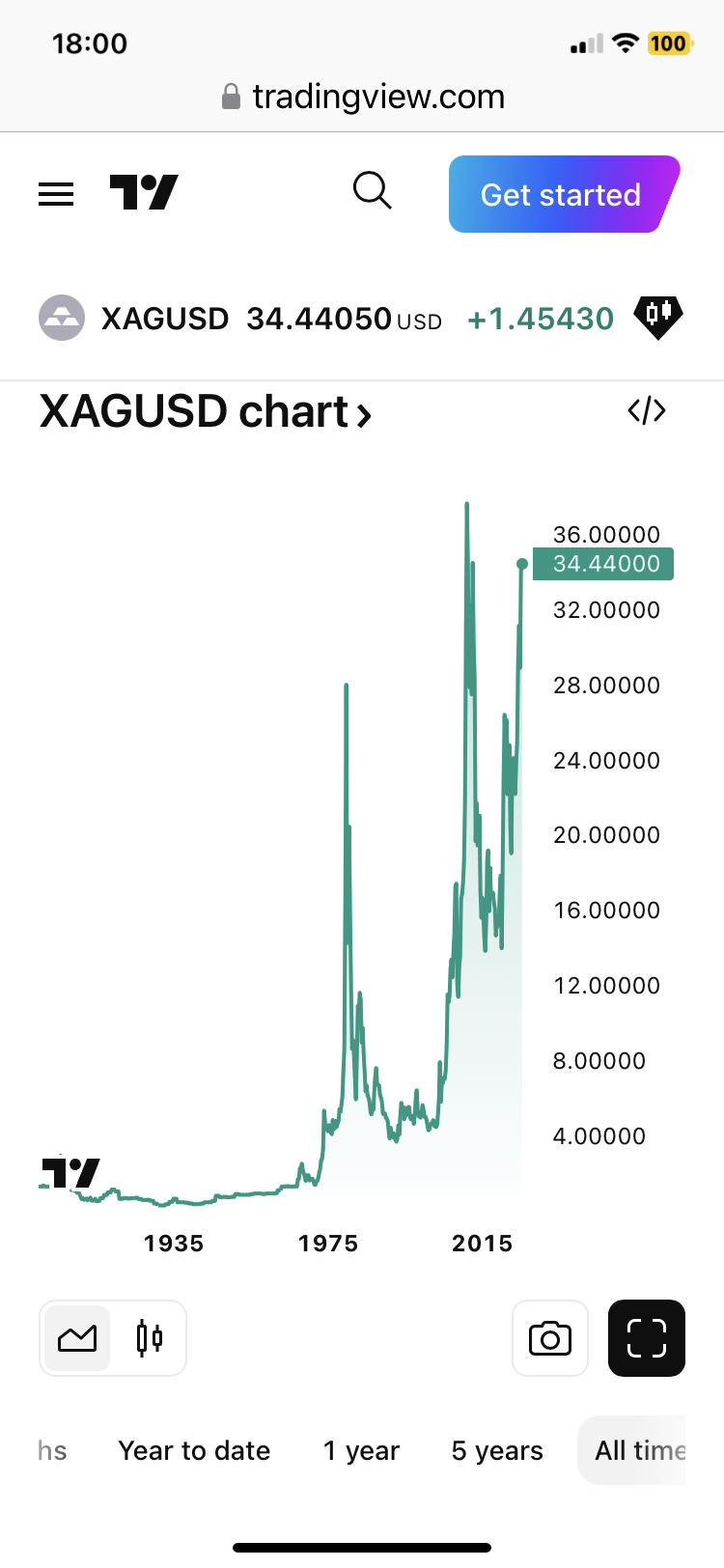Switch to area chart style
Viewport: 724px width, 1568px height.
(x=77, y=1338)
